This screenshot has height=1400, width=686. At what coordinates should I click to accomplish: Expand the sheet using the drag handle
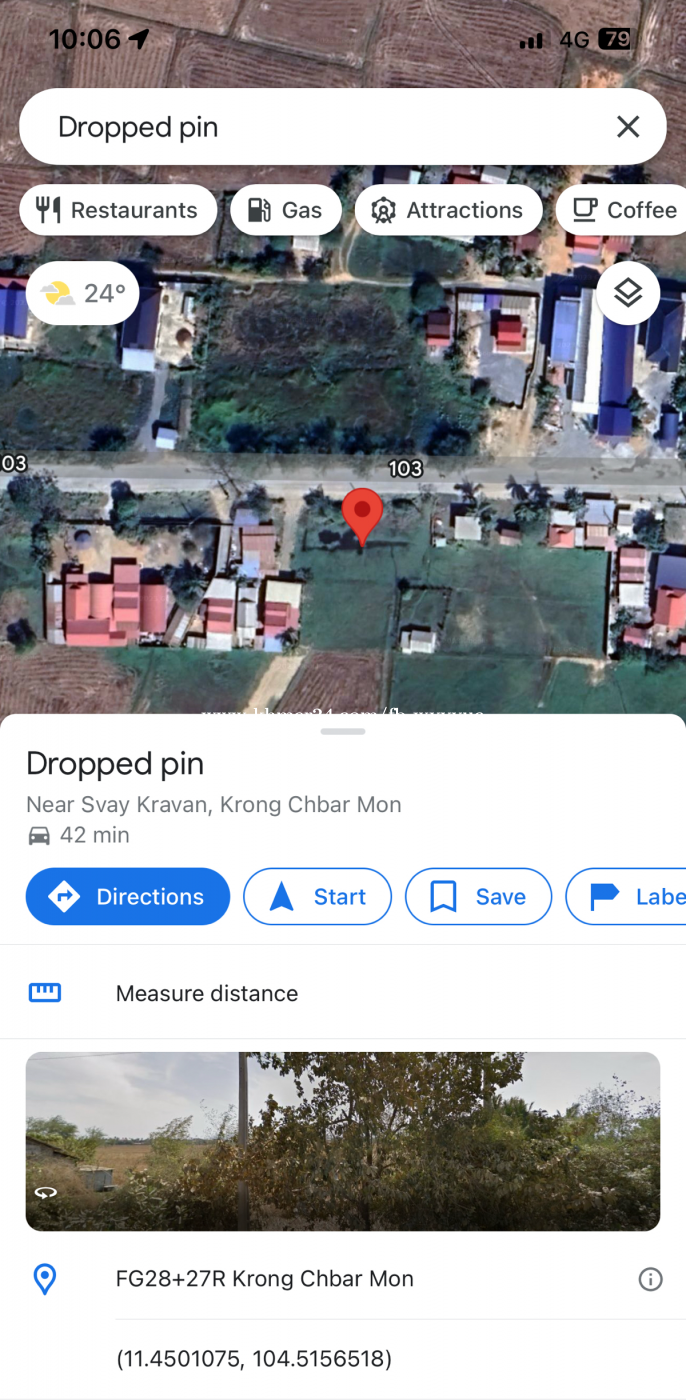(343, 731)
